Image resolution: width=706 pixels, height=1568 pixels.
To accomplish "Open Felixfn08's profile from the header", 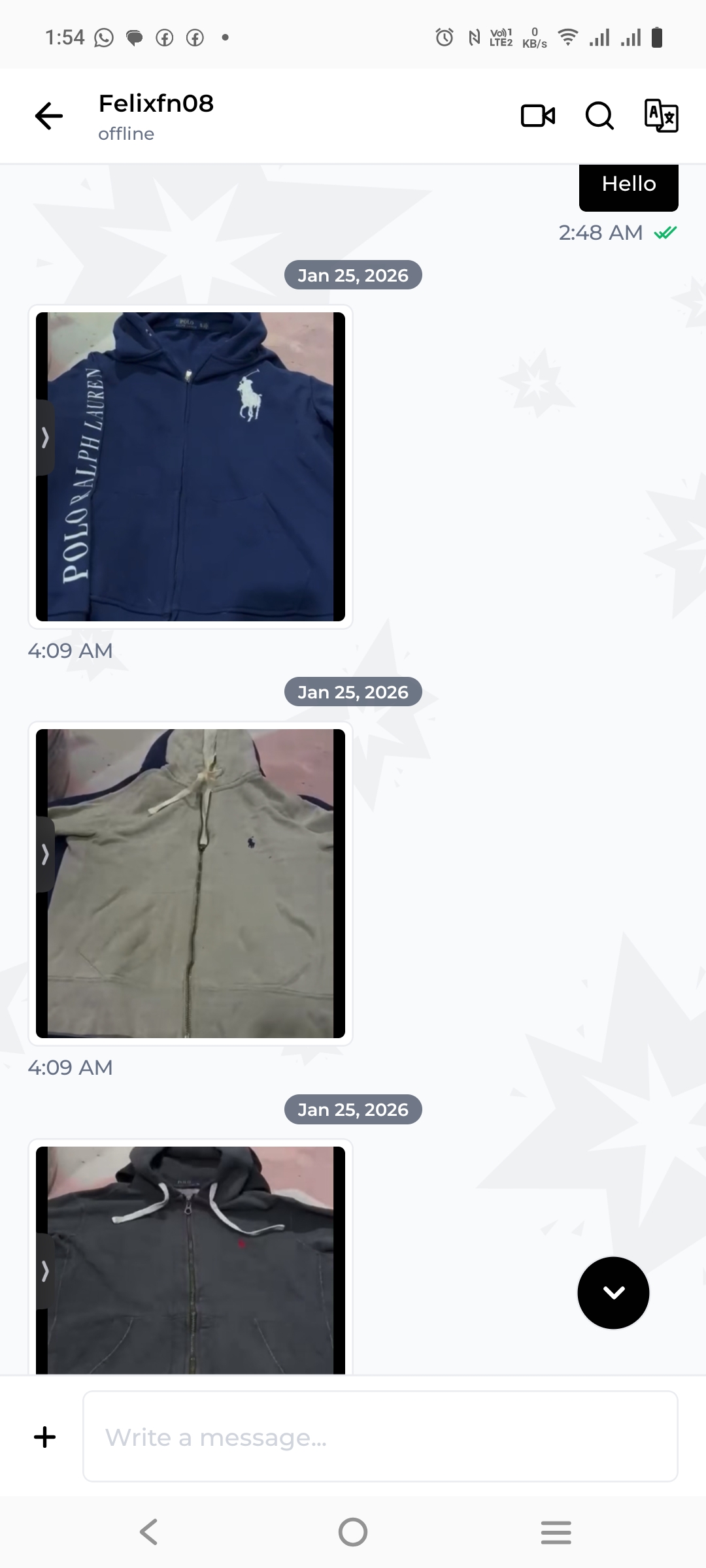I will pos(156,116).
